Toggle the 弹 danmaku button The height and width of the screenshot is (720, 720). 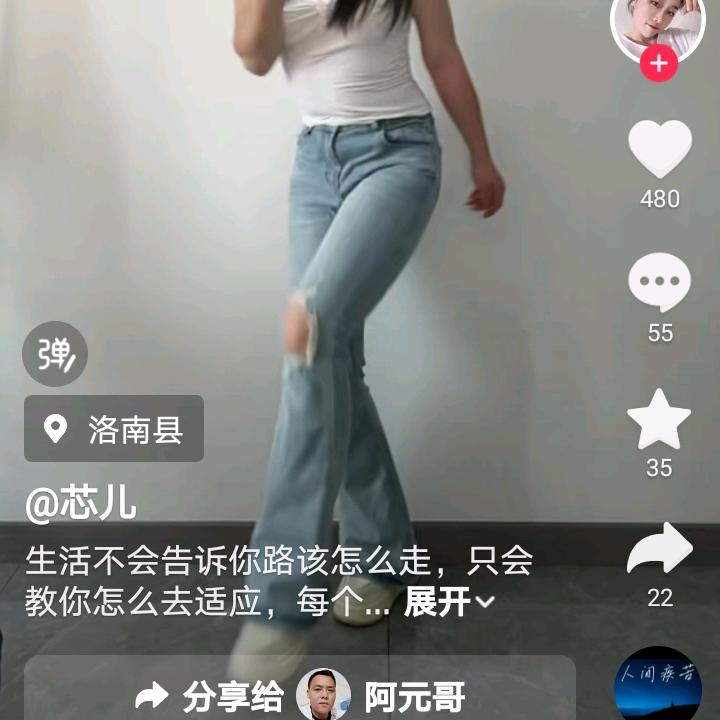point(55,354)
